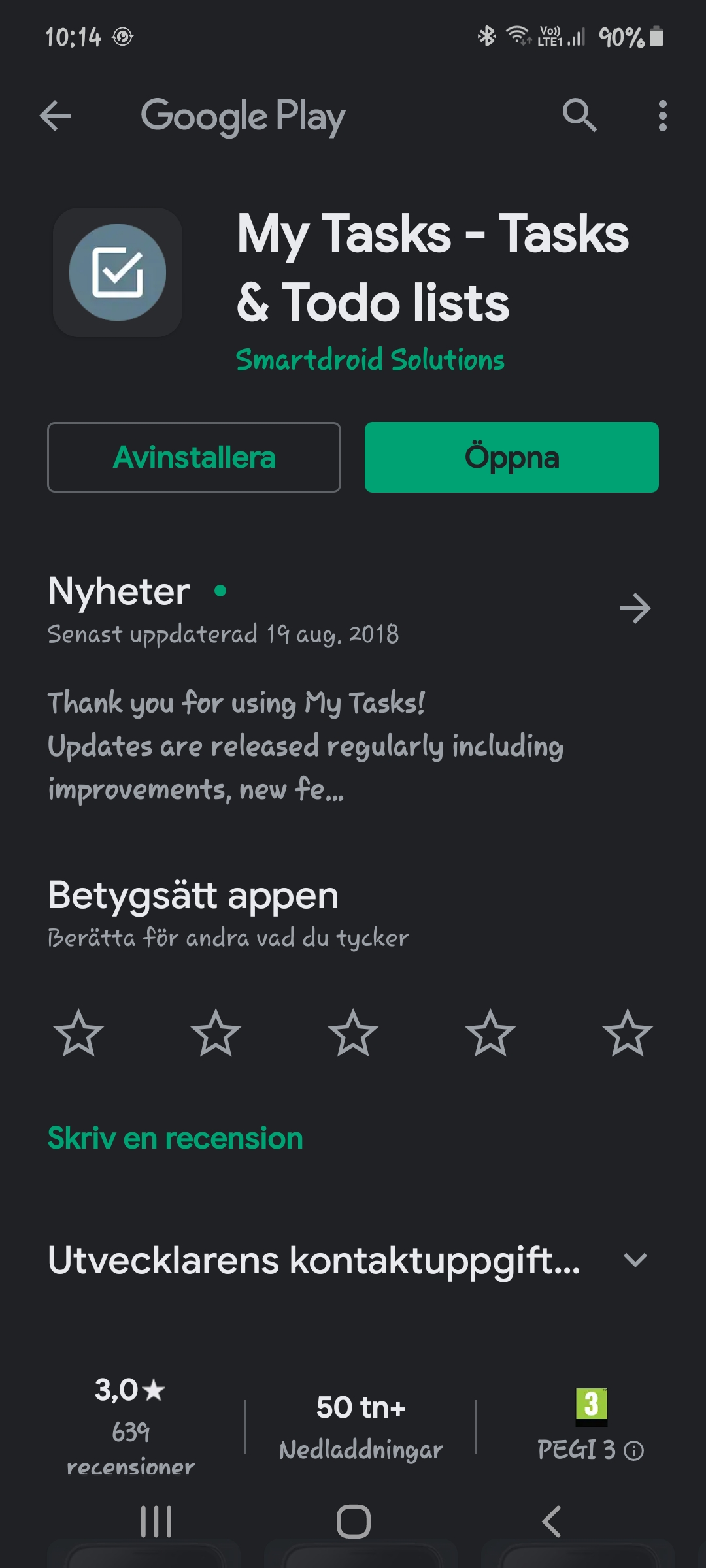706x1568 pixels.
Task: Rate the app three stars
Action: 353,1034
